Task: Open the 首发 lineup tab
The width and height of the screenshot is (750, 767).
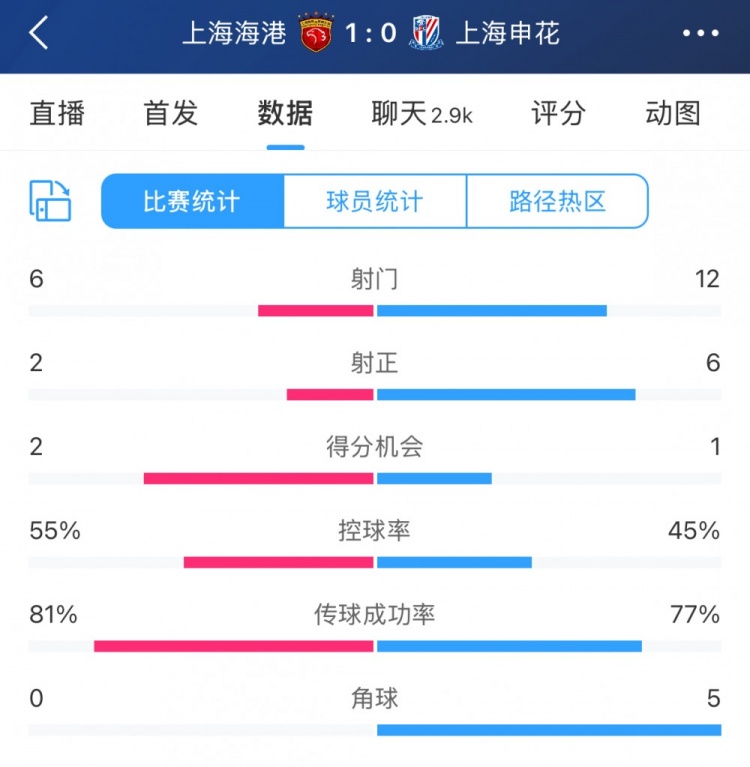Action: coord(171,113)
